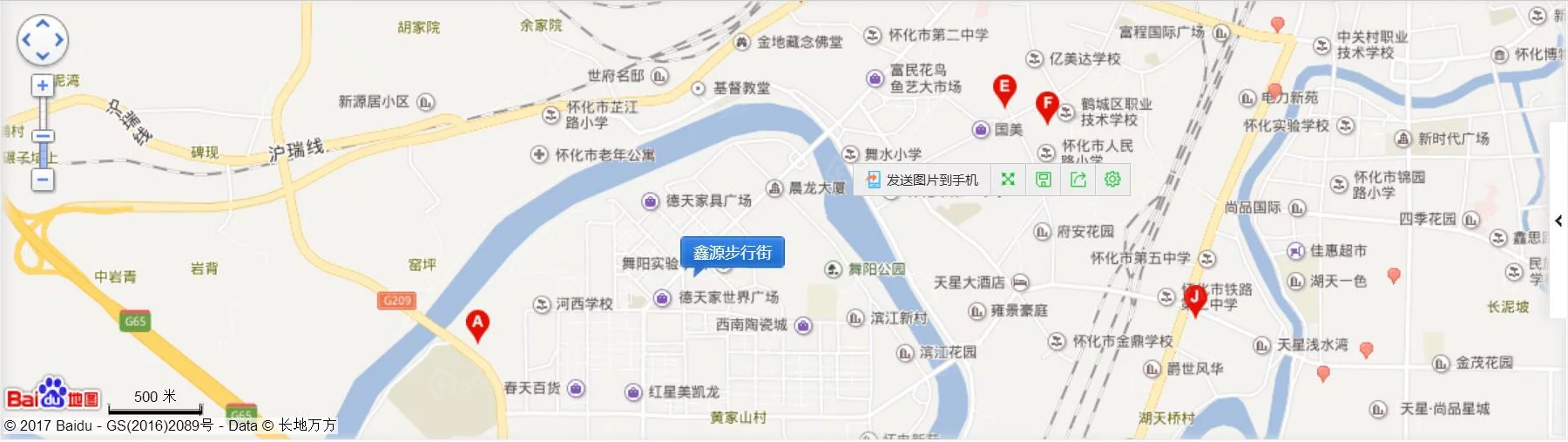The width and height of the screenshot is (1568, 442).
Task: Pan map right with the right arrow
Action: (59, 40)
